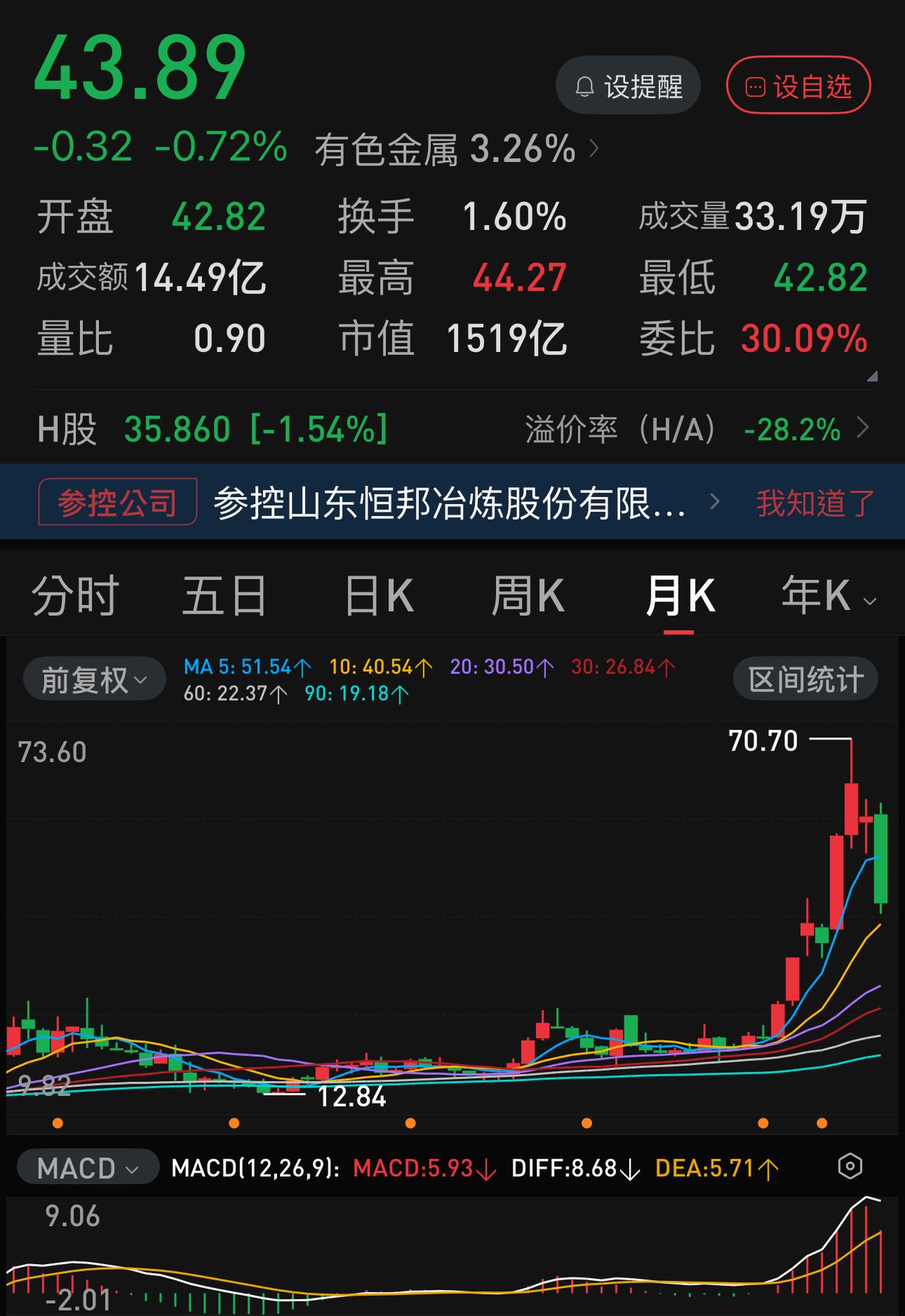905x1316 pixels.
Task: Click the bell icon in 设提醒
Action: [x=584, y=84]
